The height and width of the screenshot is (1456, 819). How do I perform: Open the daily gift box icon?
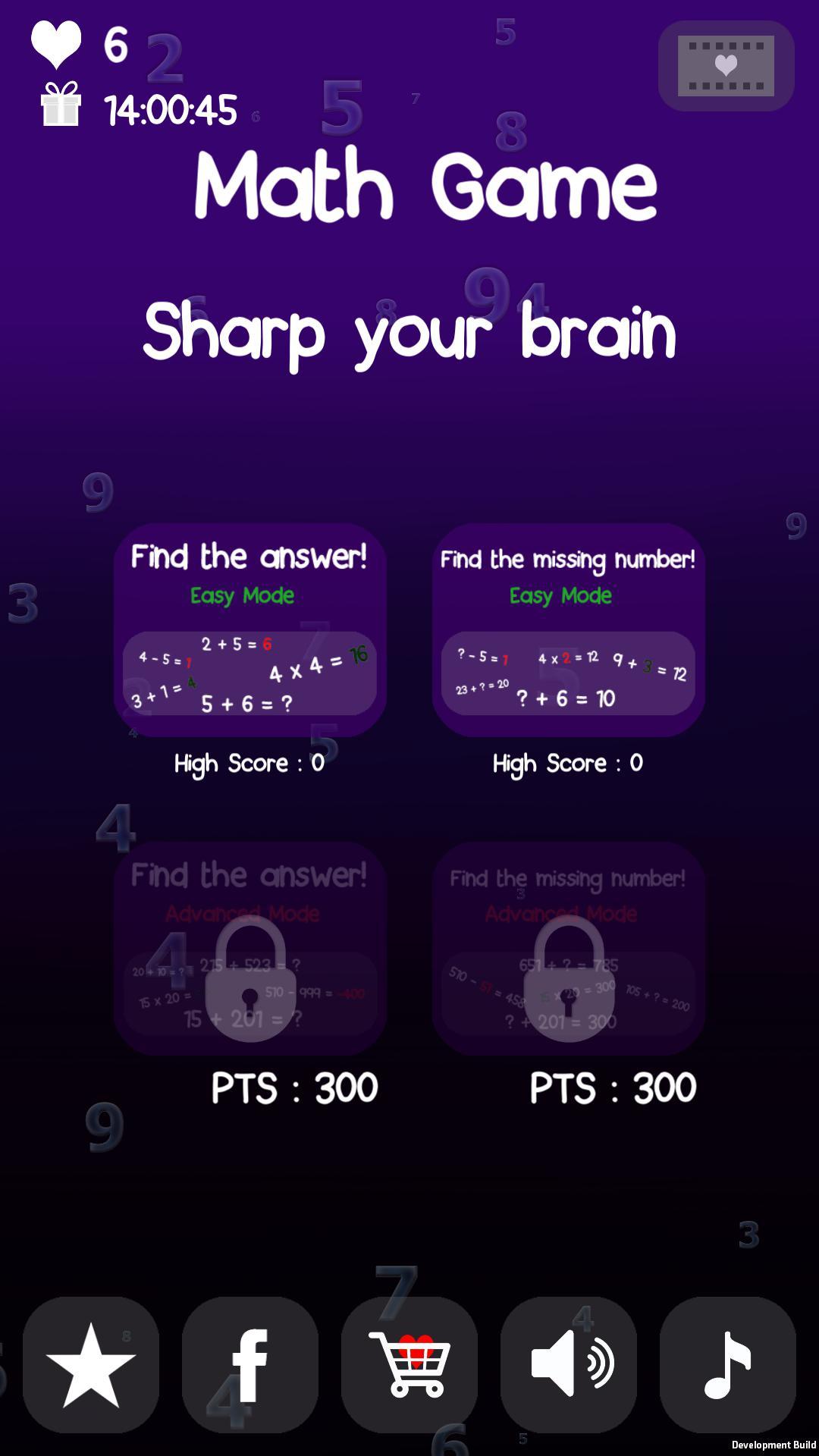[x=61, y=104]
